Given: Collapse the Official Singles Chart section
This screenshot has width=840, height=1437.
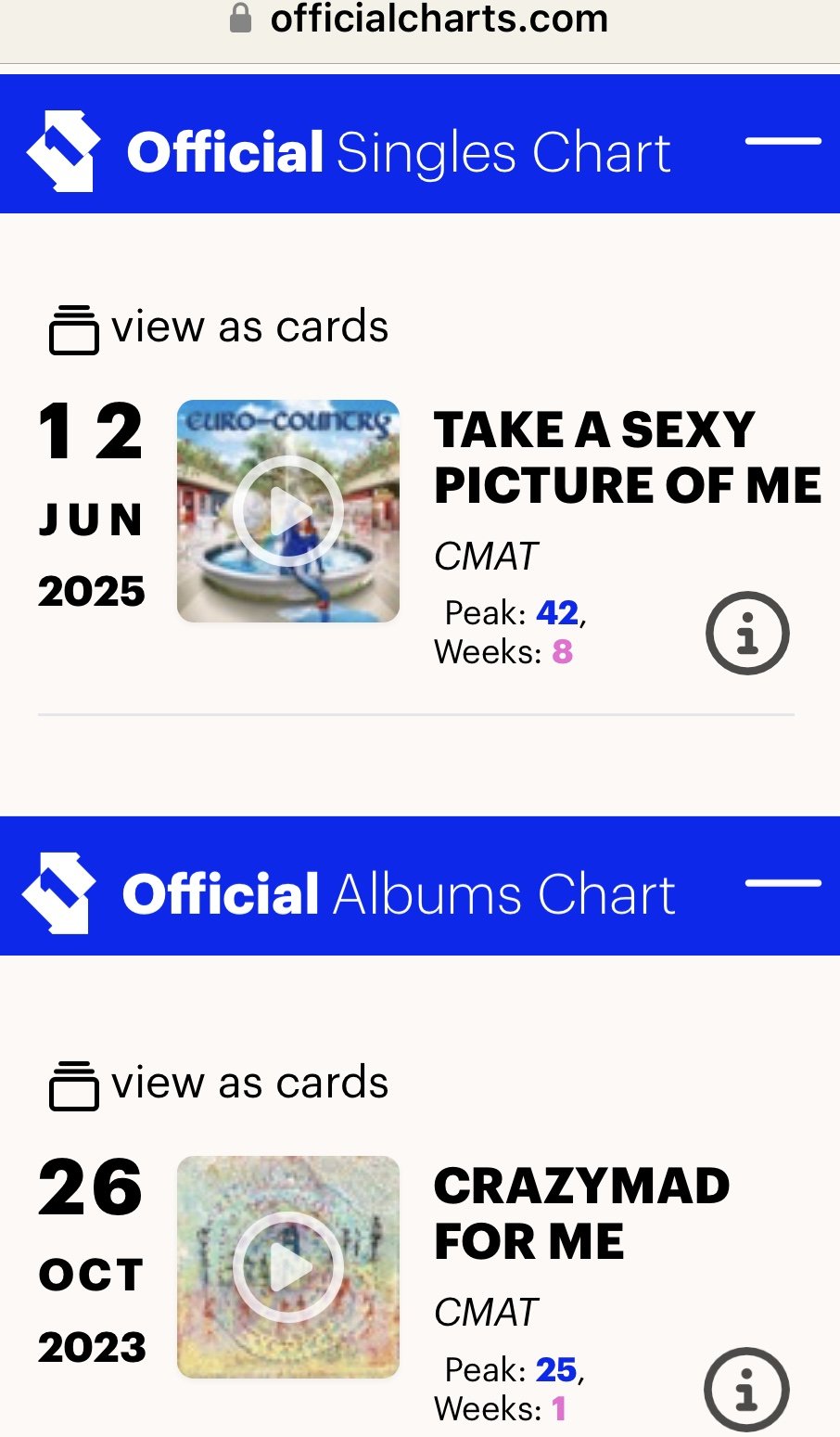Looking at the screenshot, I should tap(783, 142).
